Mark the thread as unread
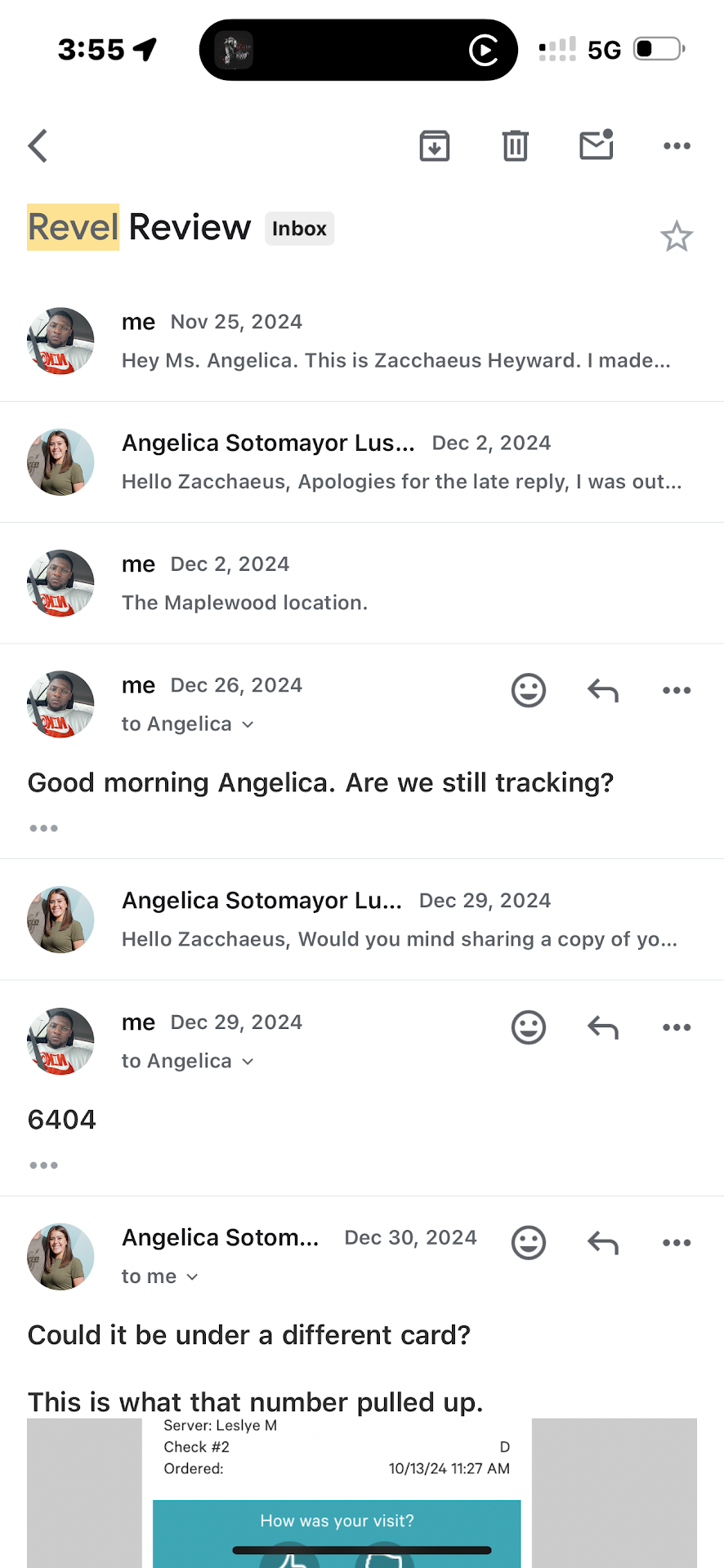This screenshot has width=724, height=1568. coord(597,145)
